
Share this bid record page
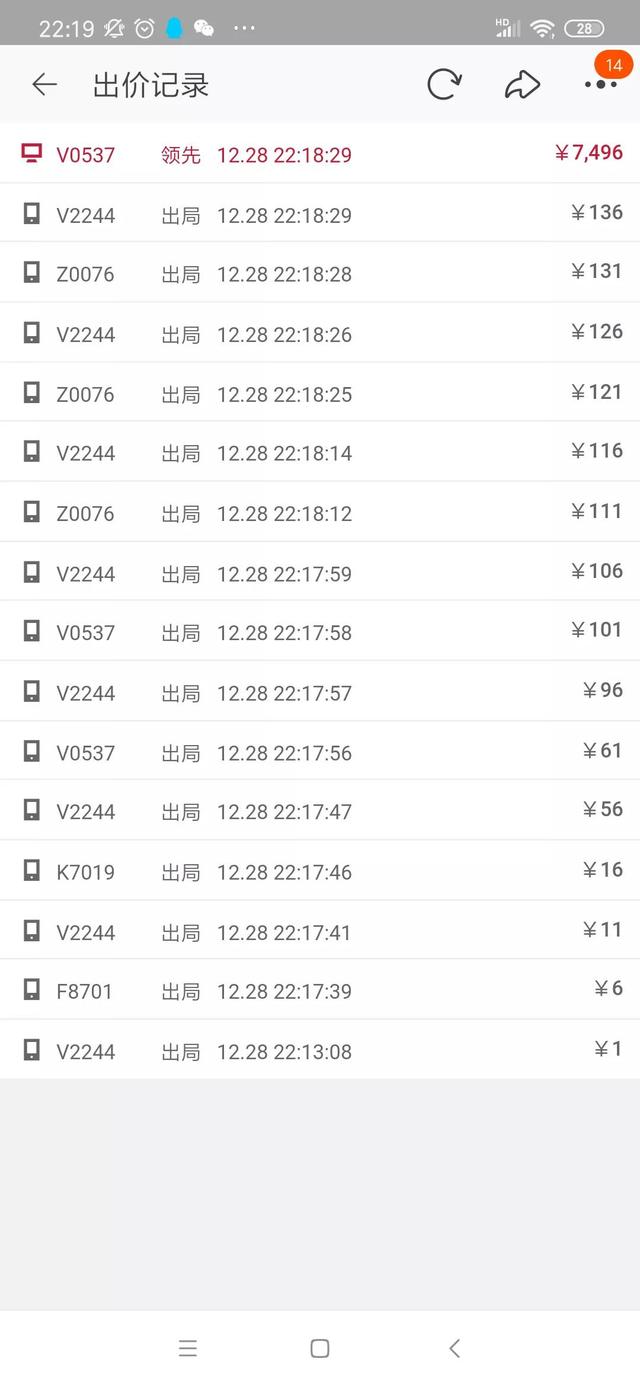522,85
